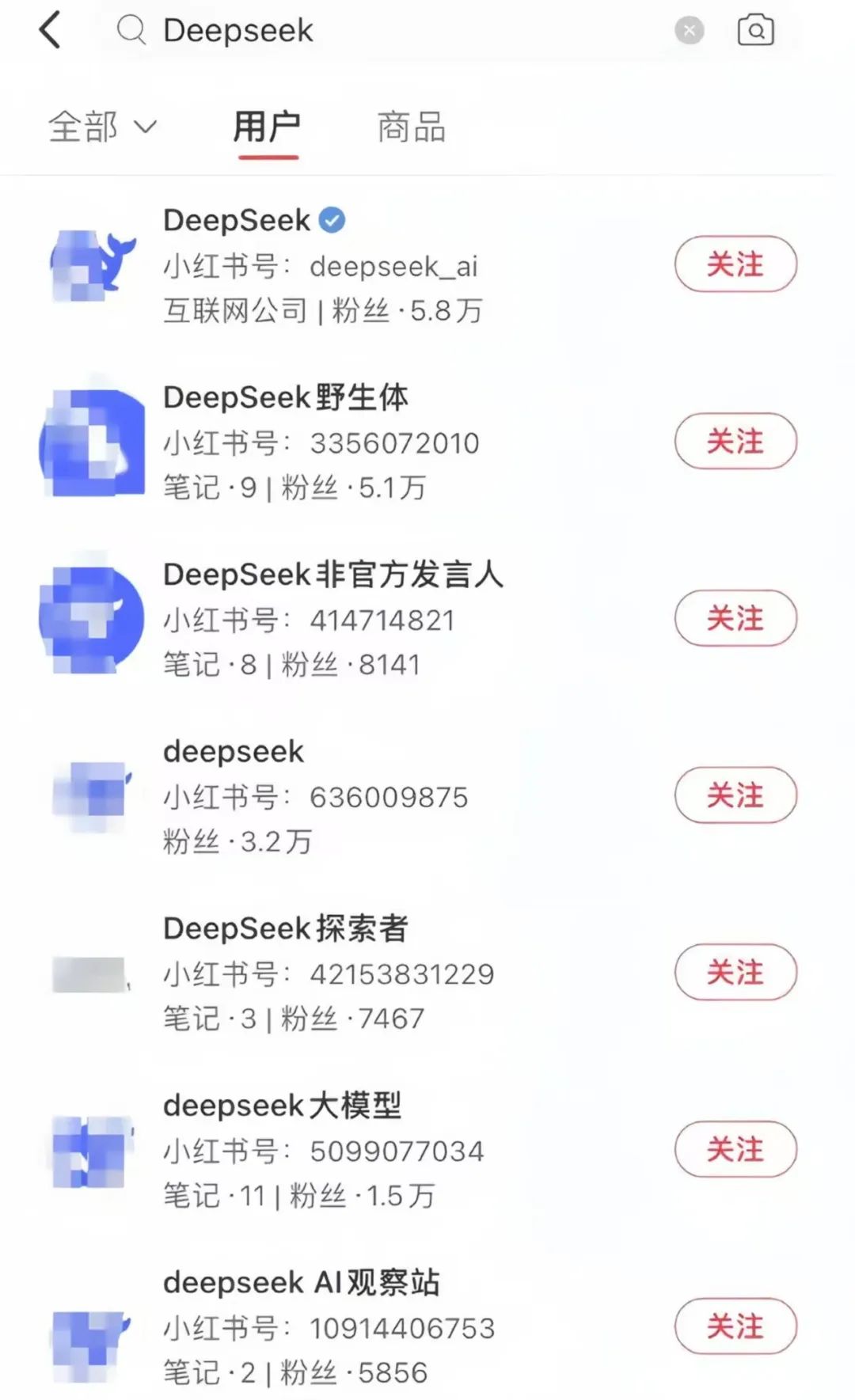855x1400 pixels.
Task: Open DeepSeek探索者 profile
Action: 285,928
